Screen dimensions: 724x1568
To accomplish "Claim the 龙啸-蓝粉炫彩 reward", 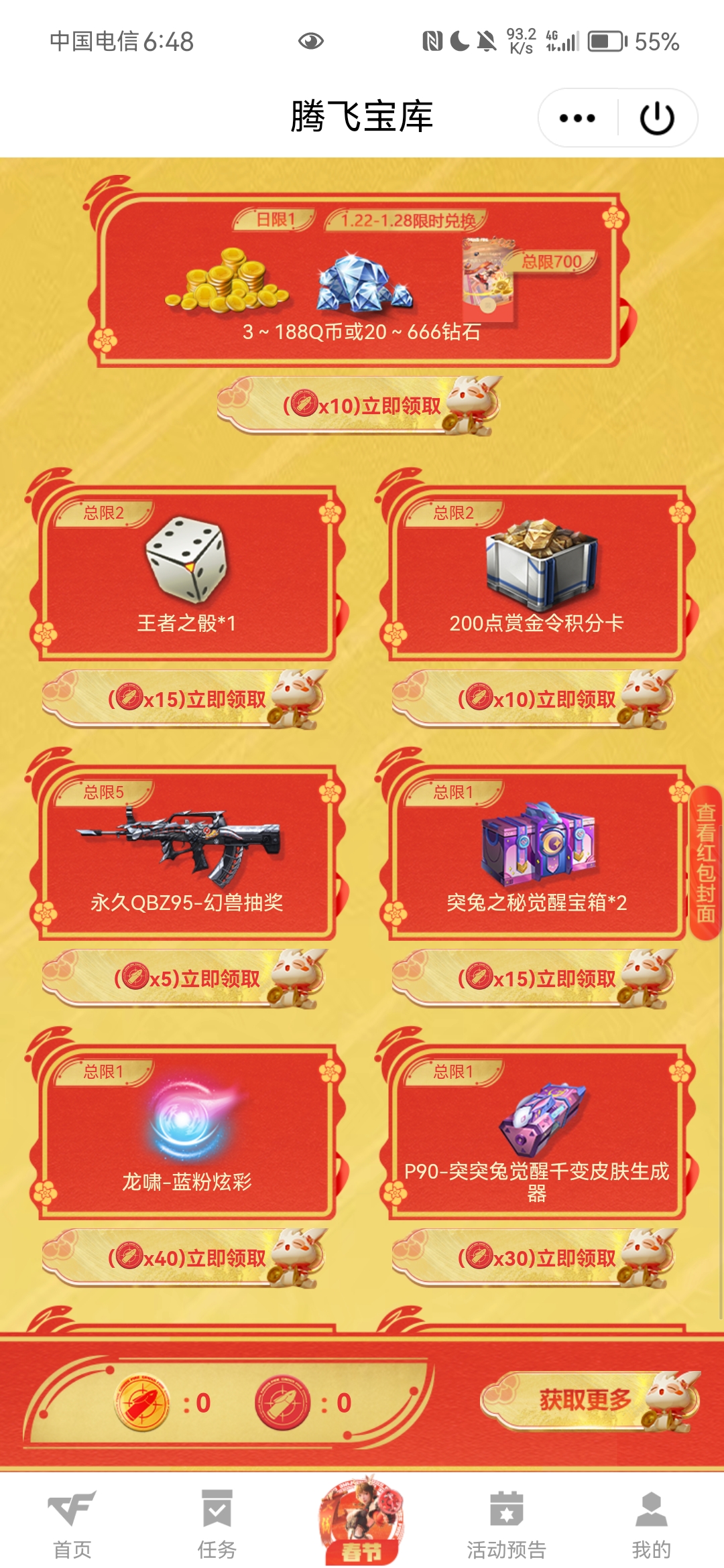I will pyautogui.click(x=187, y=1258).
